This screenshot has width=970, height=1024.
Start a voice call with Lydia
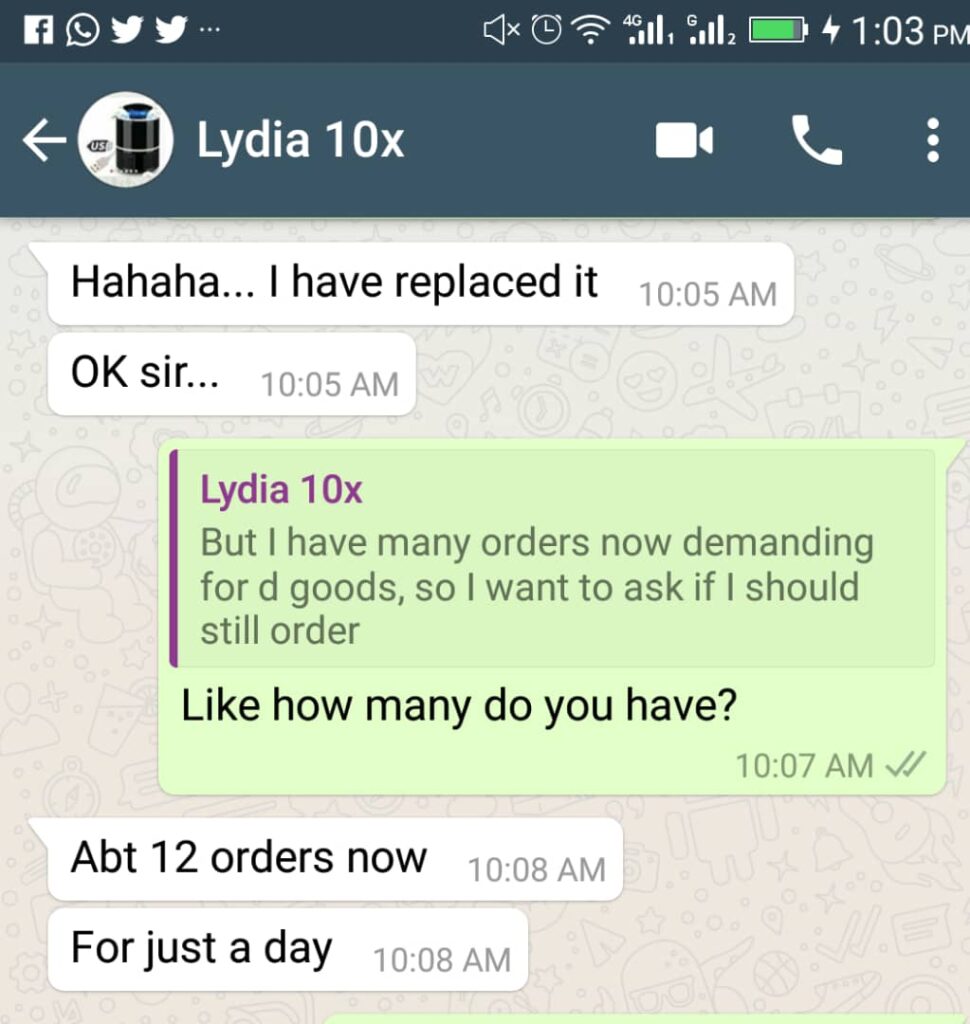pos(817,141)
